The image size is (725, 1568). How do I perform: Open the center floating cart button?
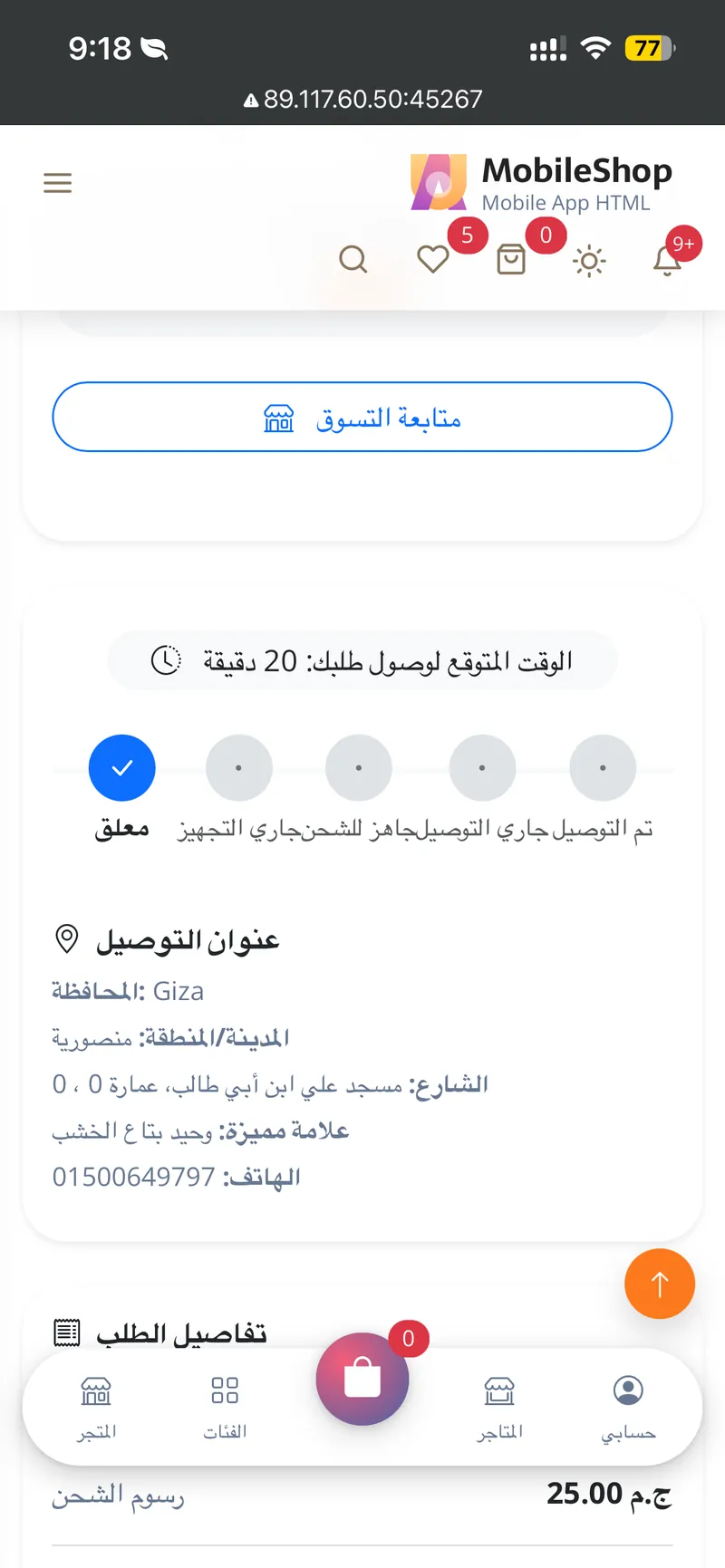(x=362, y=1379)
